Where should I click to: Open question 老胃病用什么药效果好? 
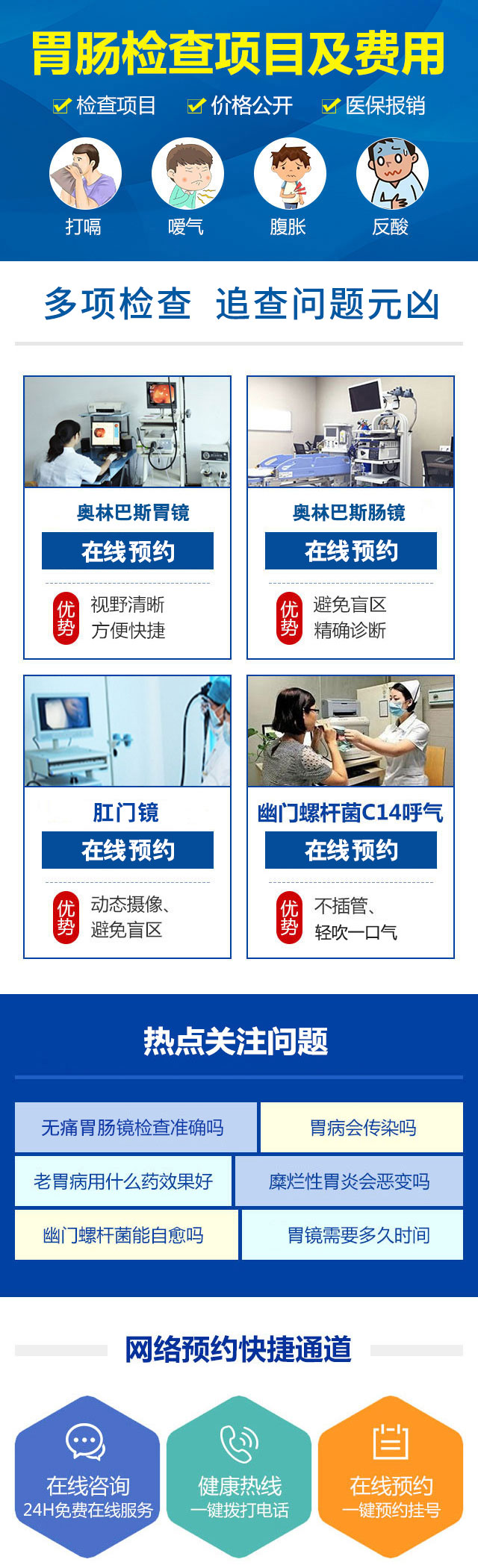pos(123,1181)
